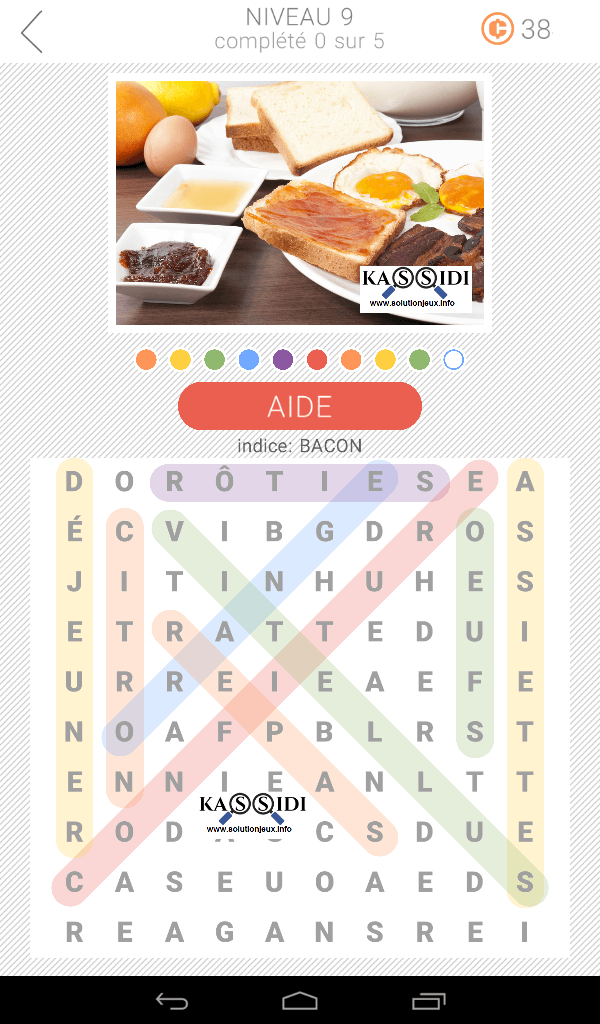
Task: Go back using the top-left arrow
Action: [33, 32]
